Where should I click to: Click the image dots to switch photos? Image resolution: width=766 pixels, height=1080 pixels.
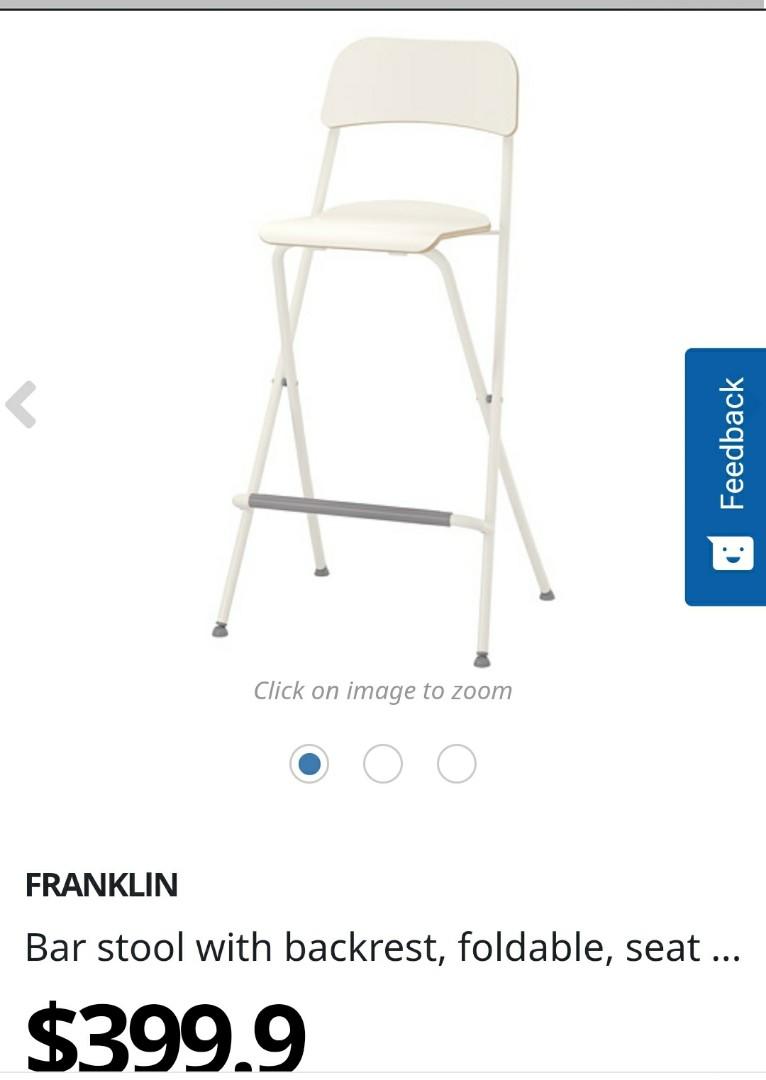383,764
